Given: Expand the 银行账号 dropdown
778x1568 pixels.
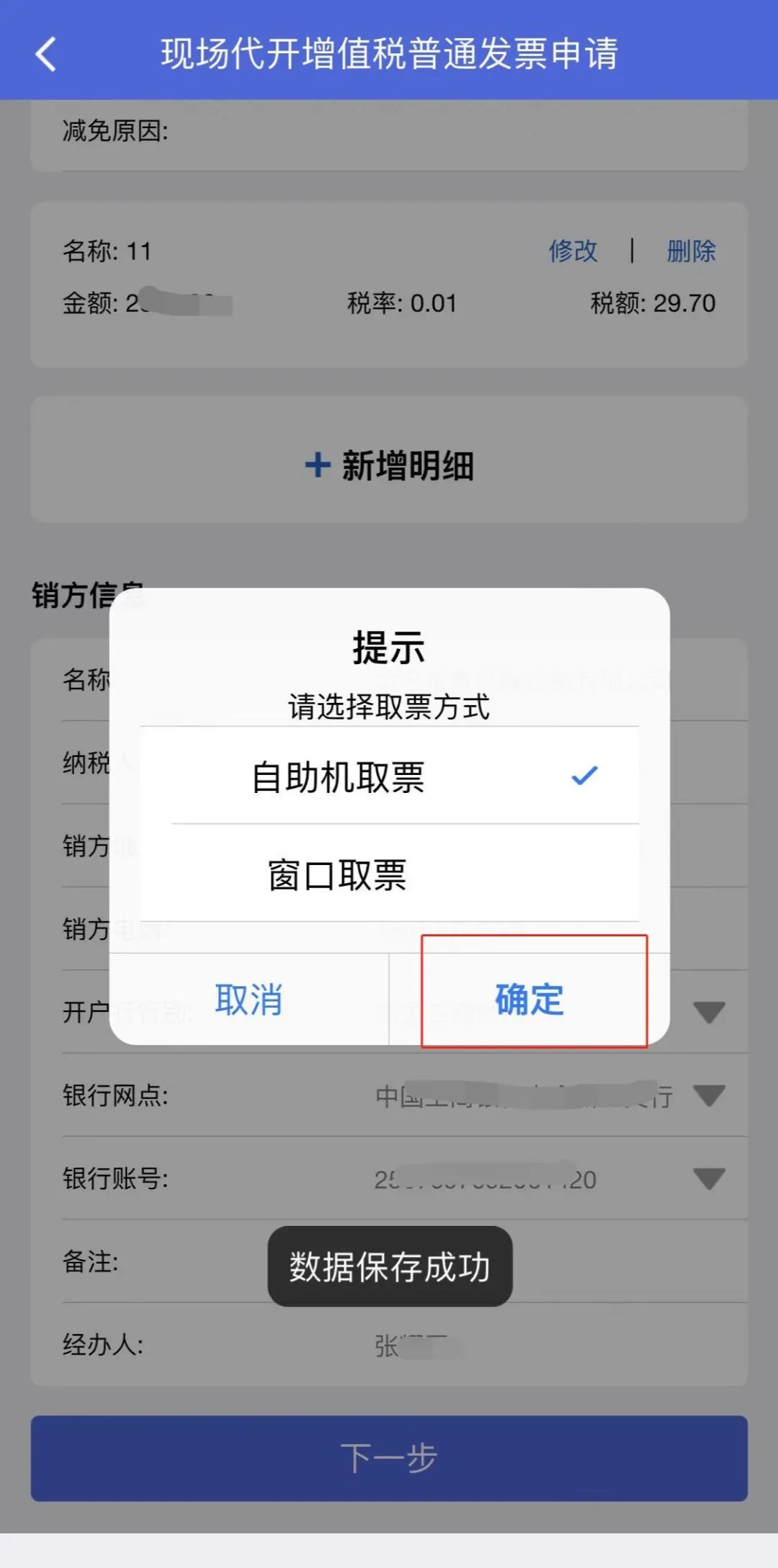Looking at the screenshot, I should 709,1178.
